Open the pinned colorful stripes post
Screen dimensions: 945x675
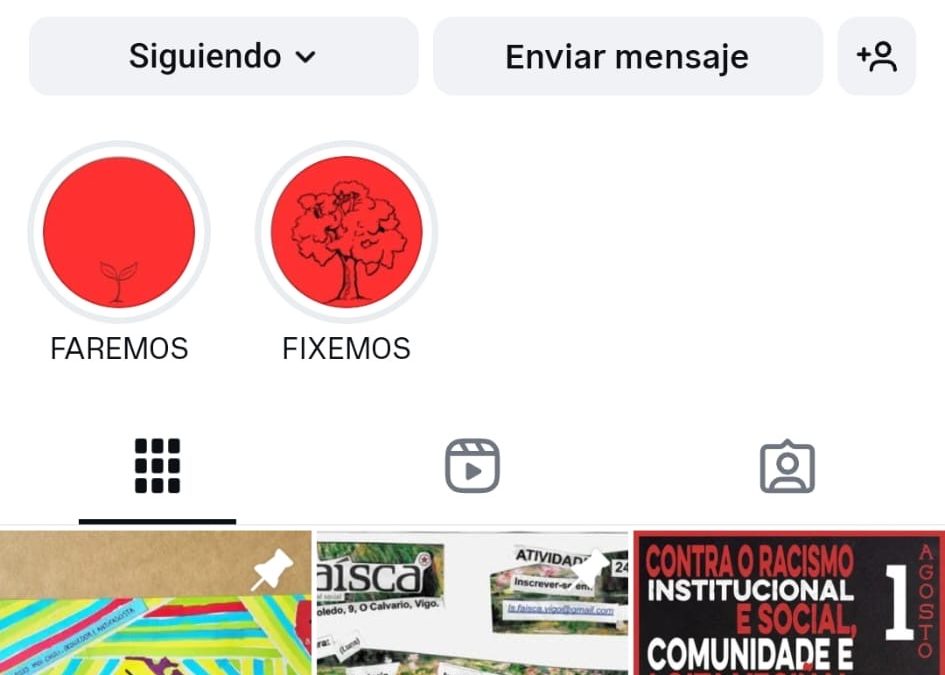[x=156, y=603]
